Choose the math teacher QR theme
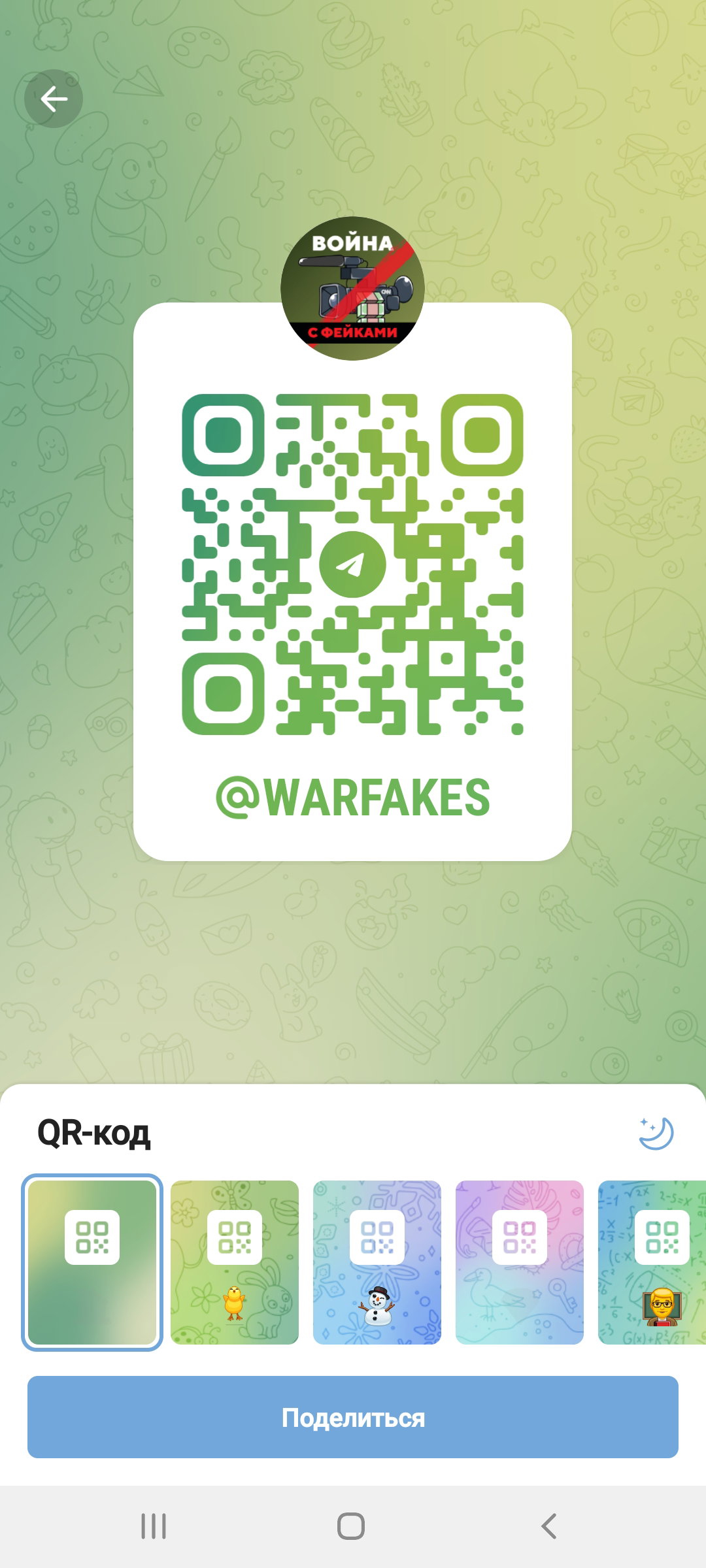706x1568 pixels. tap(652, 1262)
